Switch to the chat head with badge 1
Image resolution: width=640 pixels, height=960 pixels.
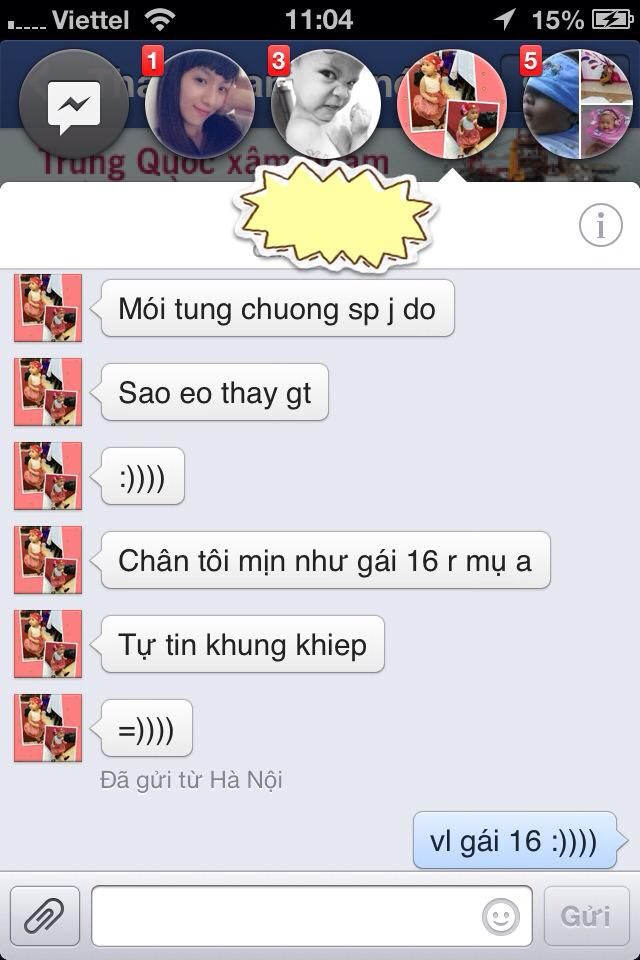199,104
